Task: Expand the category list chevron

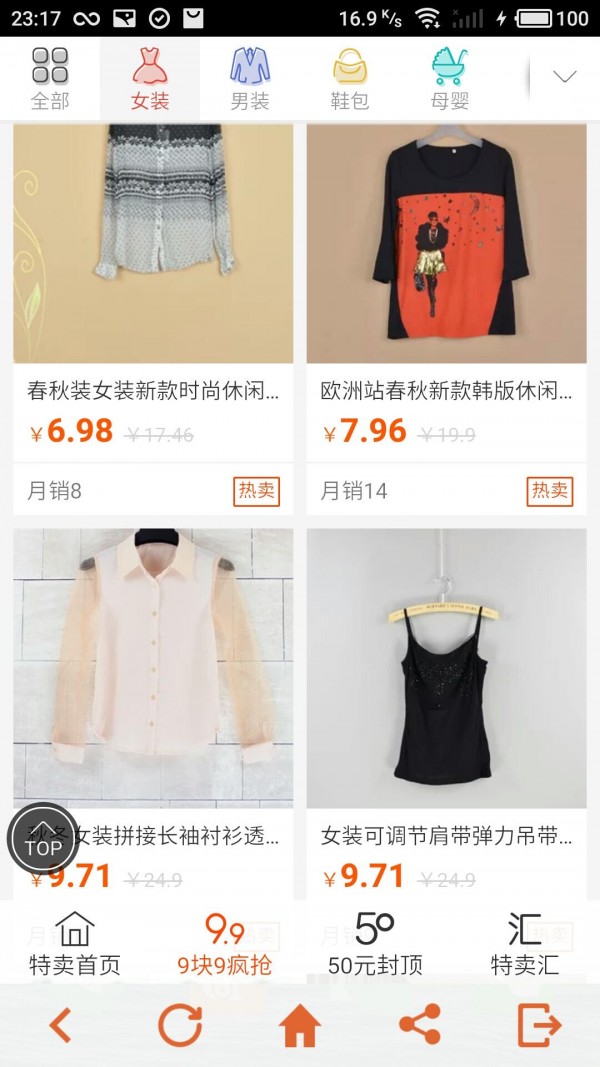Action: (x=564, y=77)
